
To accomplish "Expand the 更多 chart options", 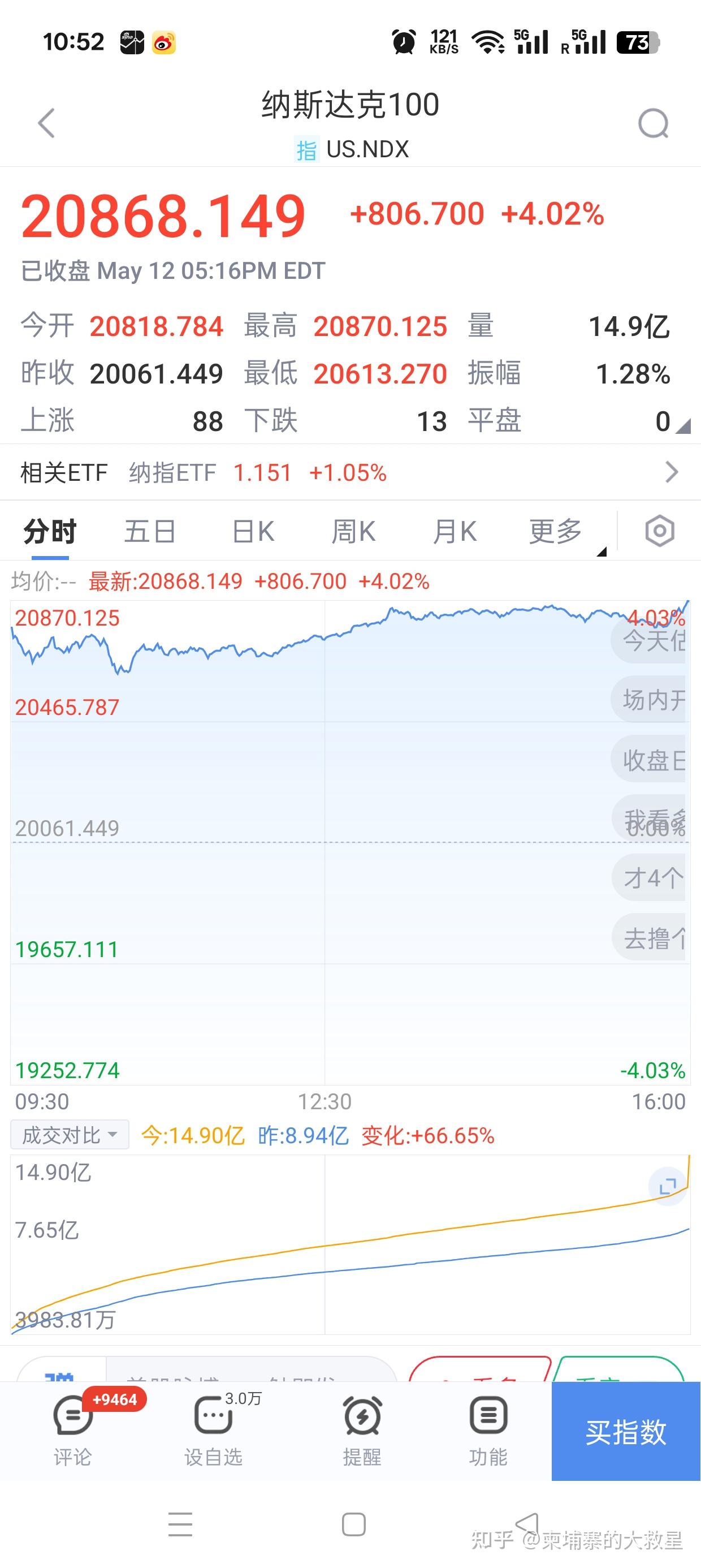I will [556, 531].
